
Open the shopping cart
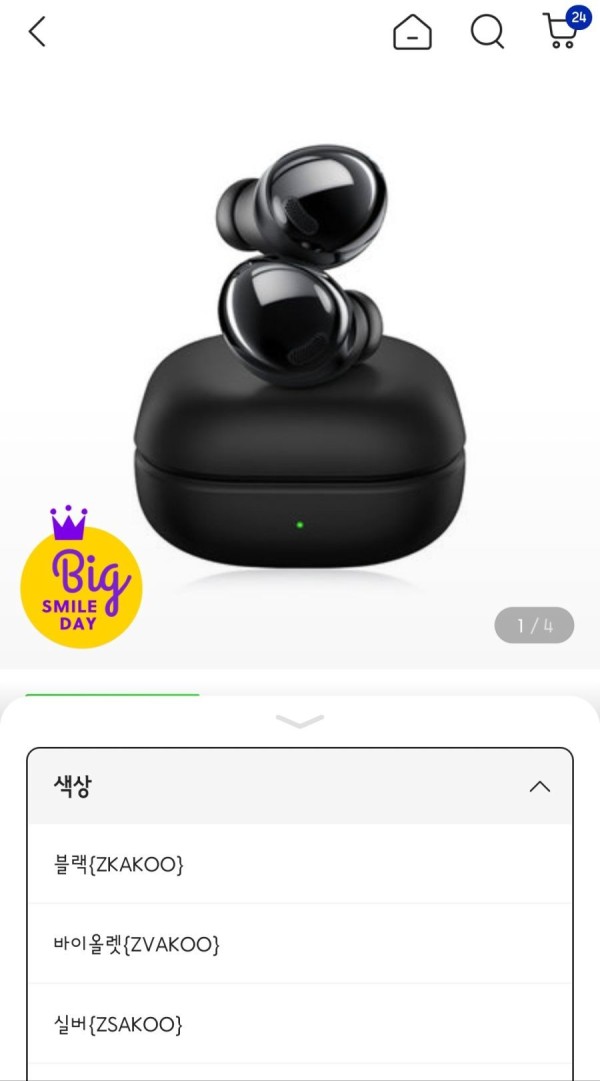(x=561, y=32)
